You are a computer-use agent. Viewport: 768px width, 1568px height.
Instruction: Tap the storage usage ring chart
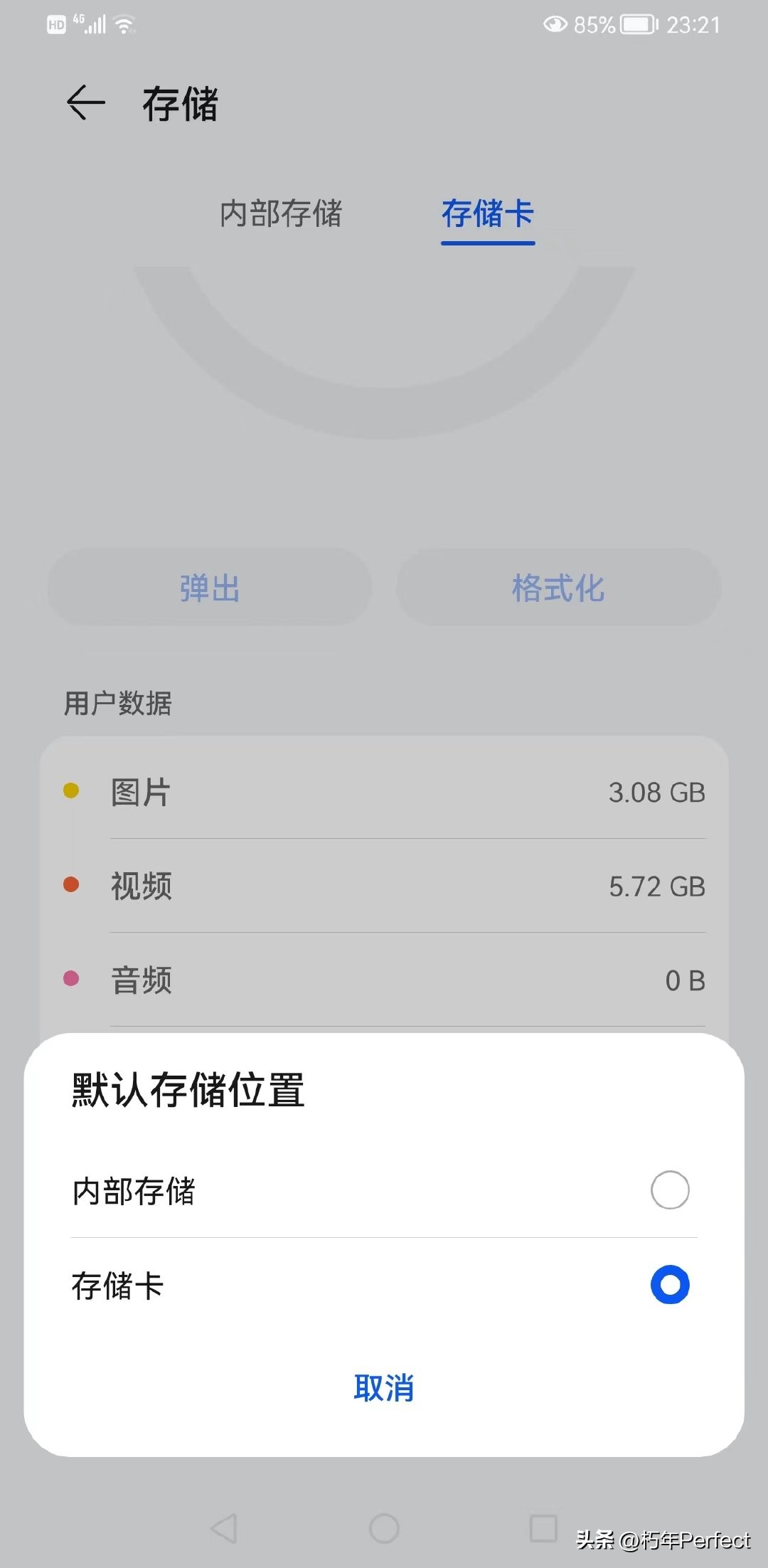pos(384,356)
